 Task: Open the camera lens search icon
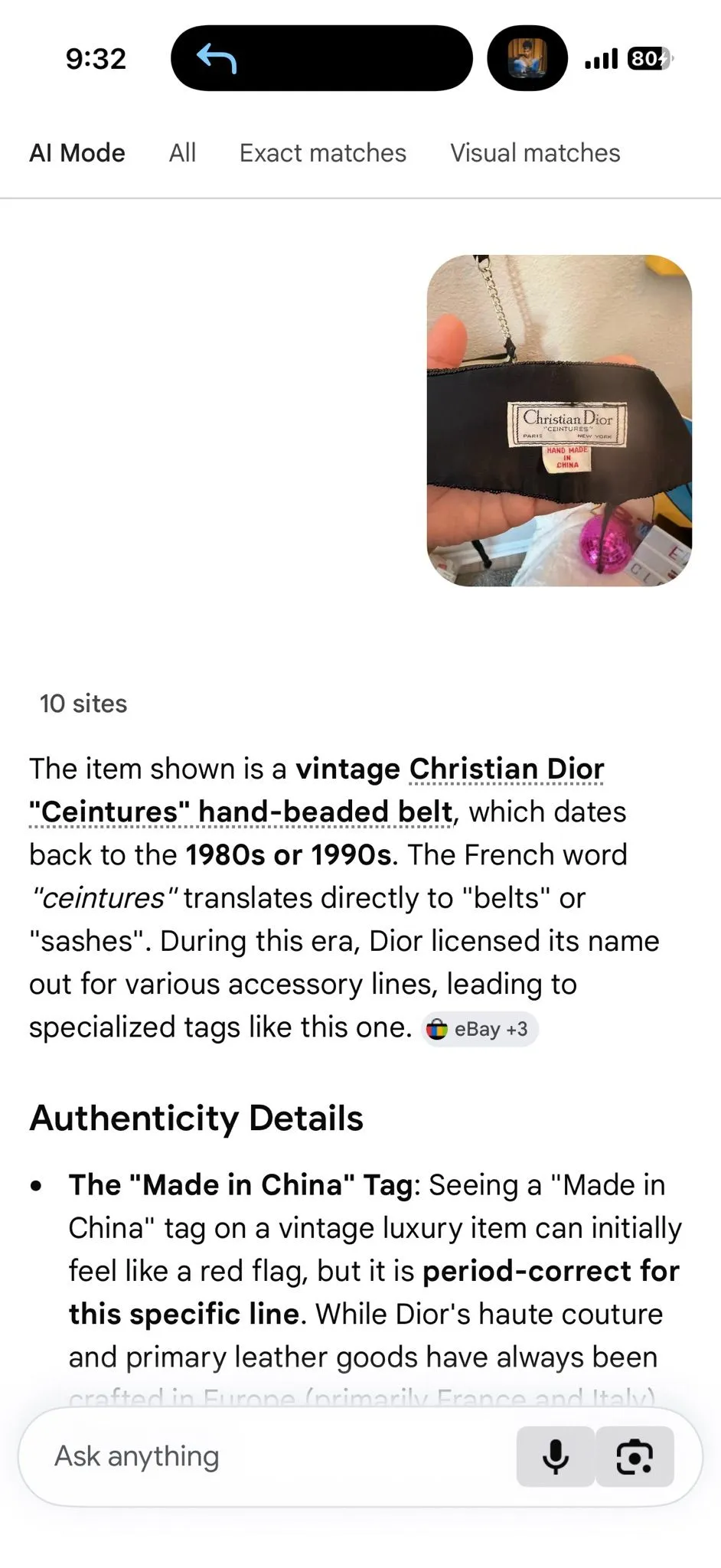point(635,1456)
